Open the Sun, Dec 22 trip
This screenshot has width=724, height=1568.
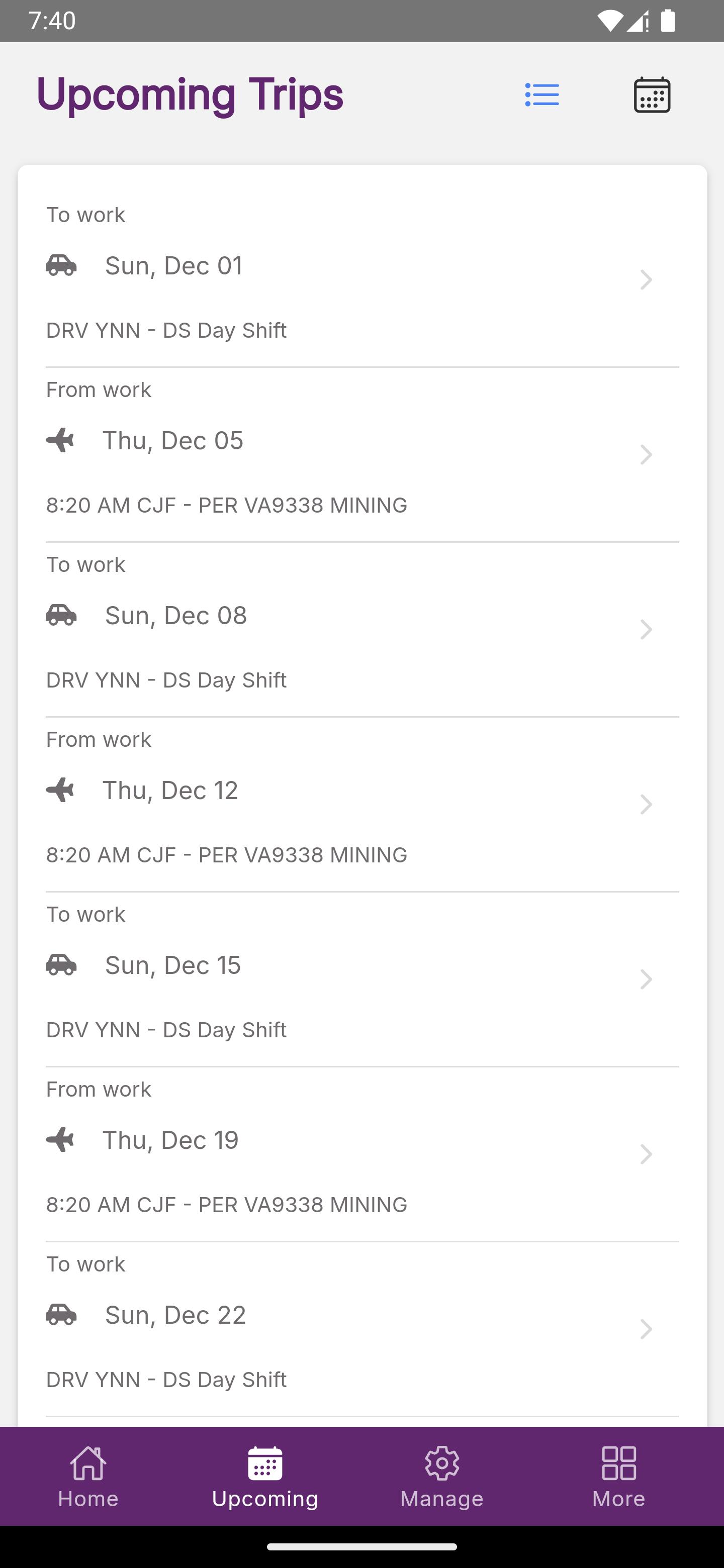click(363, 1329)
